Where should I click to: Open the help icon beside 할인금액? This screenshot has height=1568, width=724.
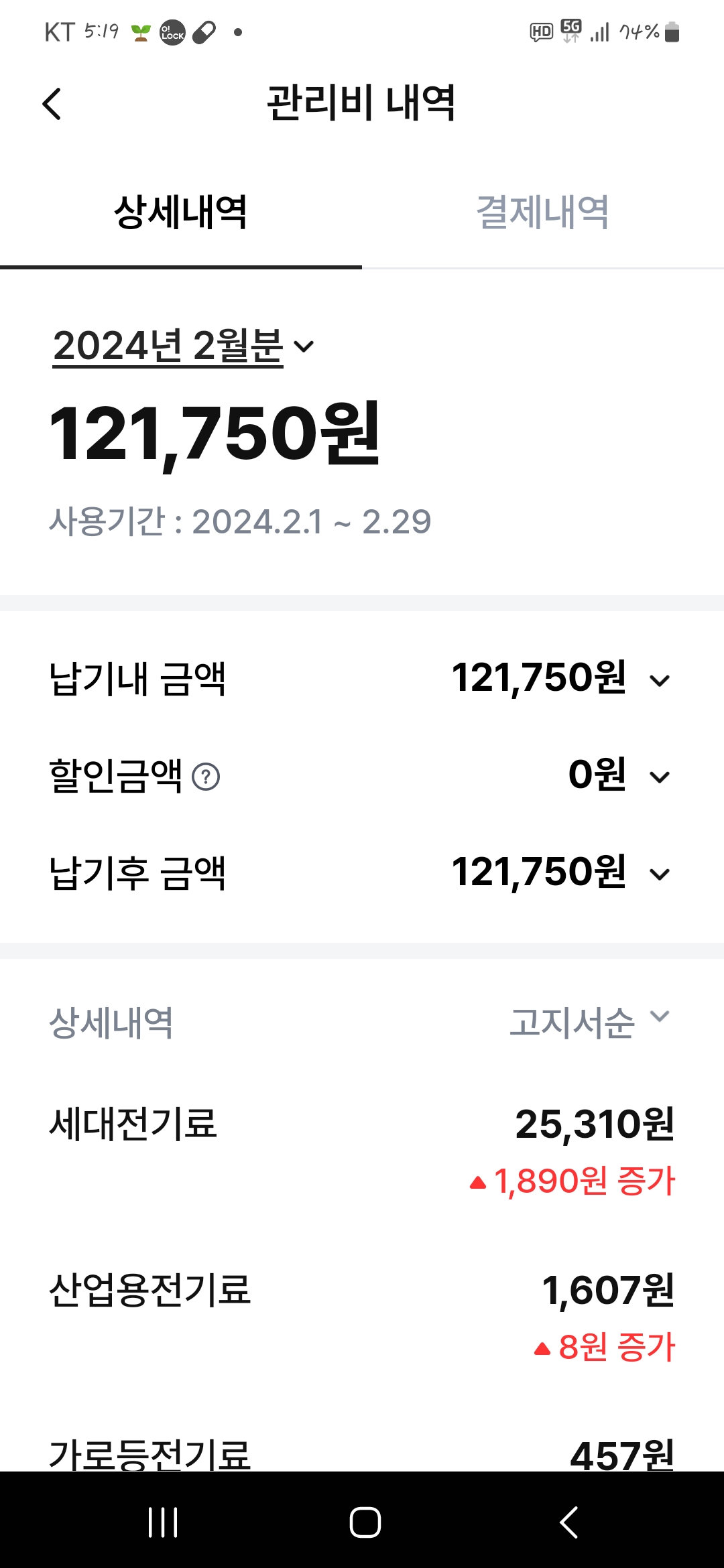point(206,777)
